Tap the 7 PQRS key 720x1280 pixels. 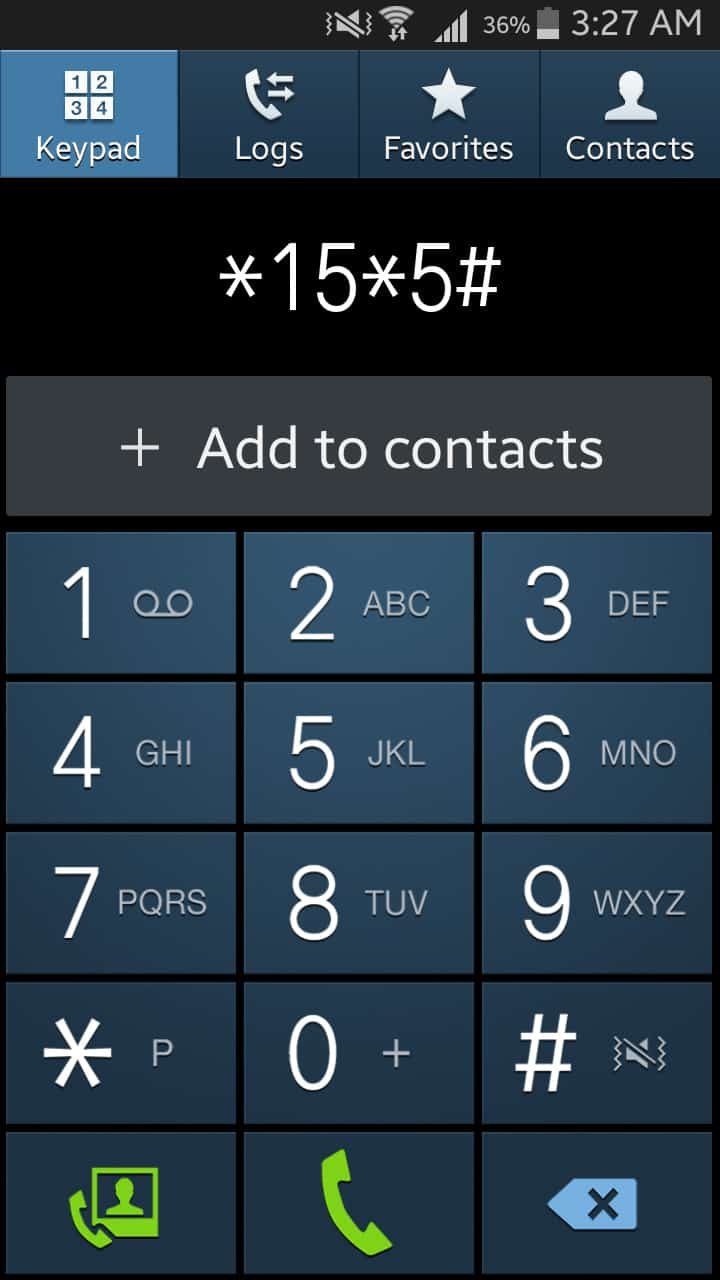121,902
